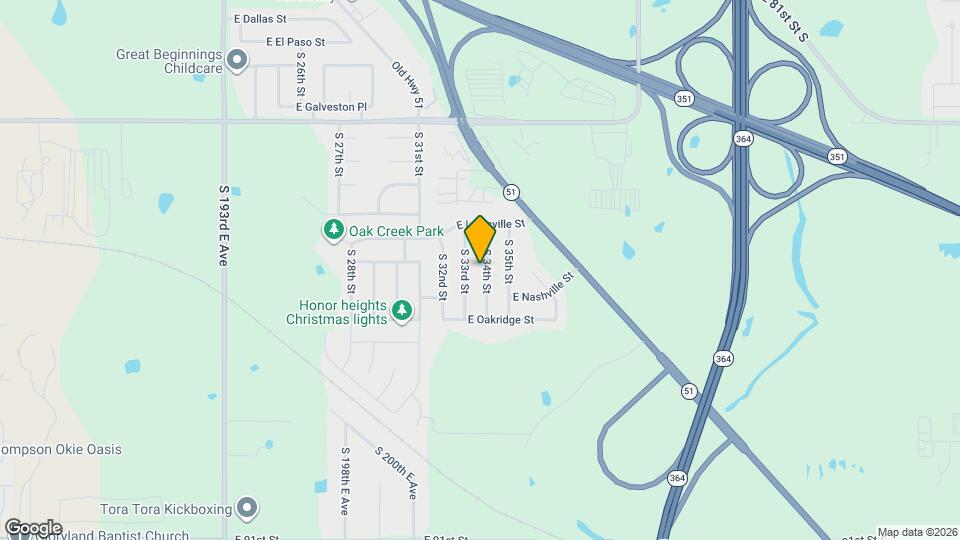Tap the orange location marker near S 34th St
The image size is (960, 540).
480,238
